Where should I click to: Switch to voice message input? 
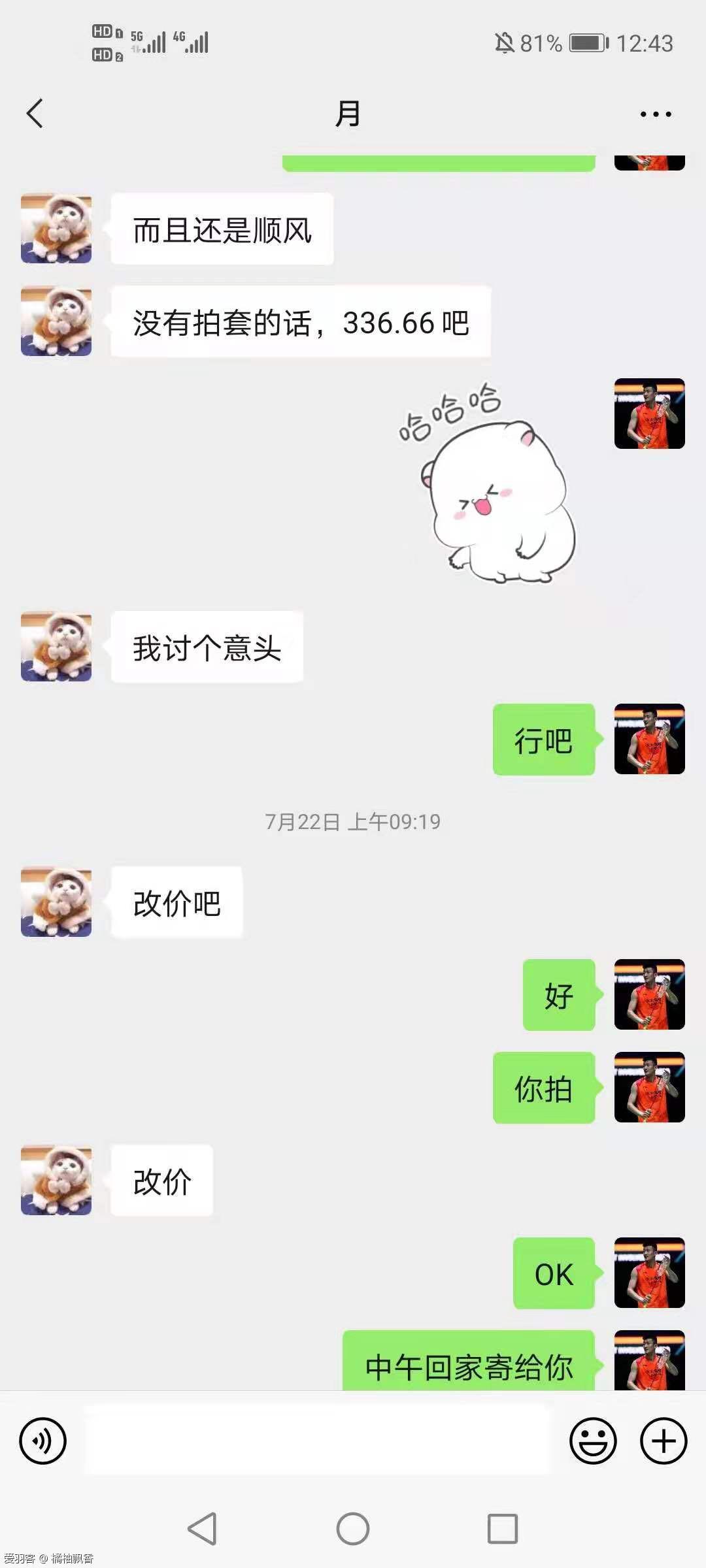[x=43, y=1441]
